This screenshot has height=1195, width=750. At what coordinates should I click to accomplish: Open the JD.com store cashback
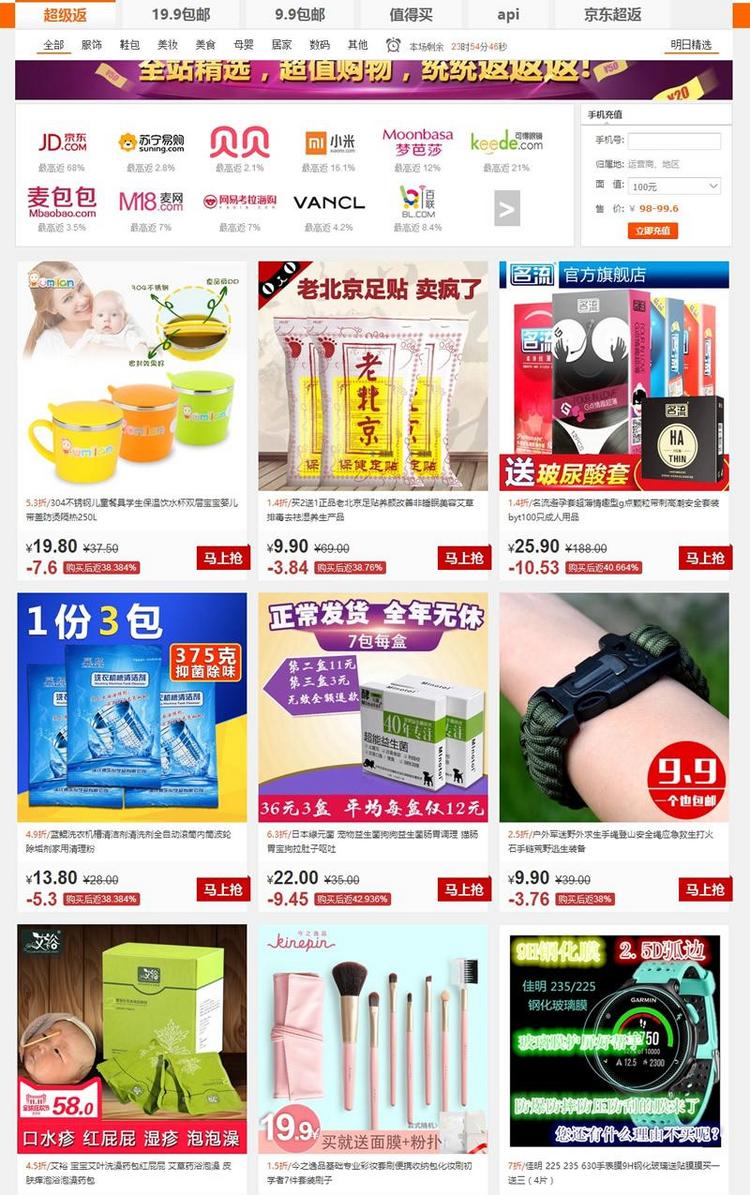(62, 143)
